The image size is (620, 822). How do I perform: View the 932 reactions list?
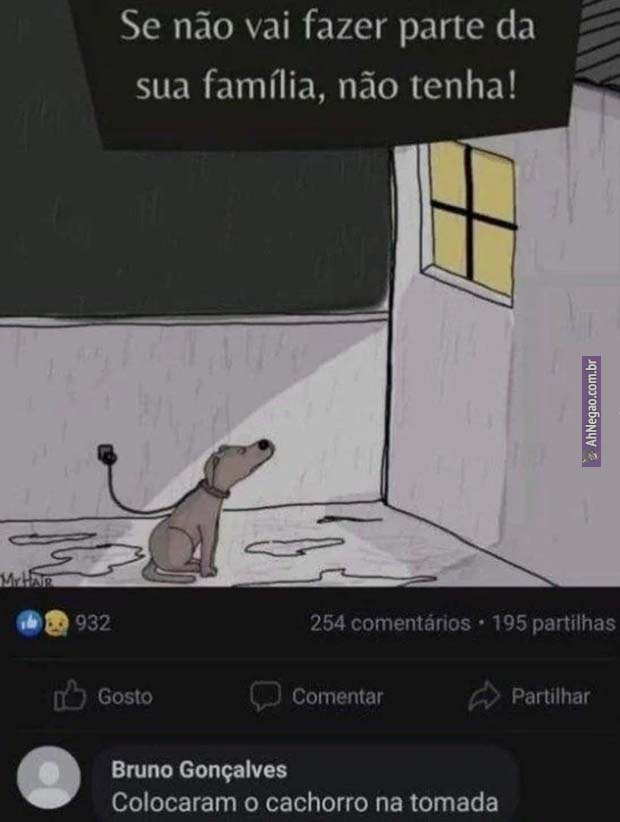64,623
